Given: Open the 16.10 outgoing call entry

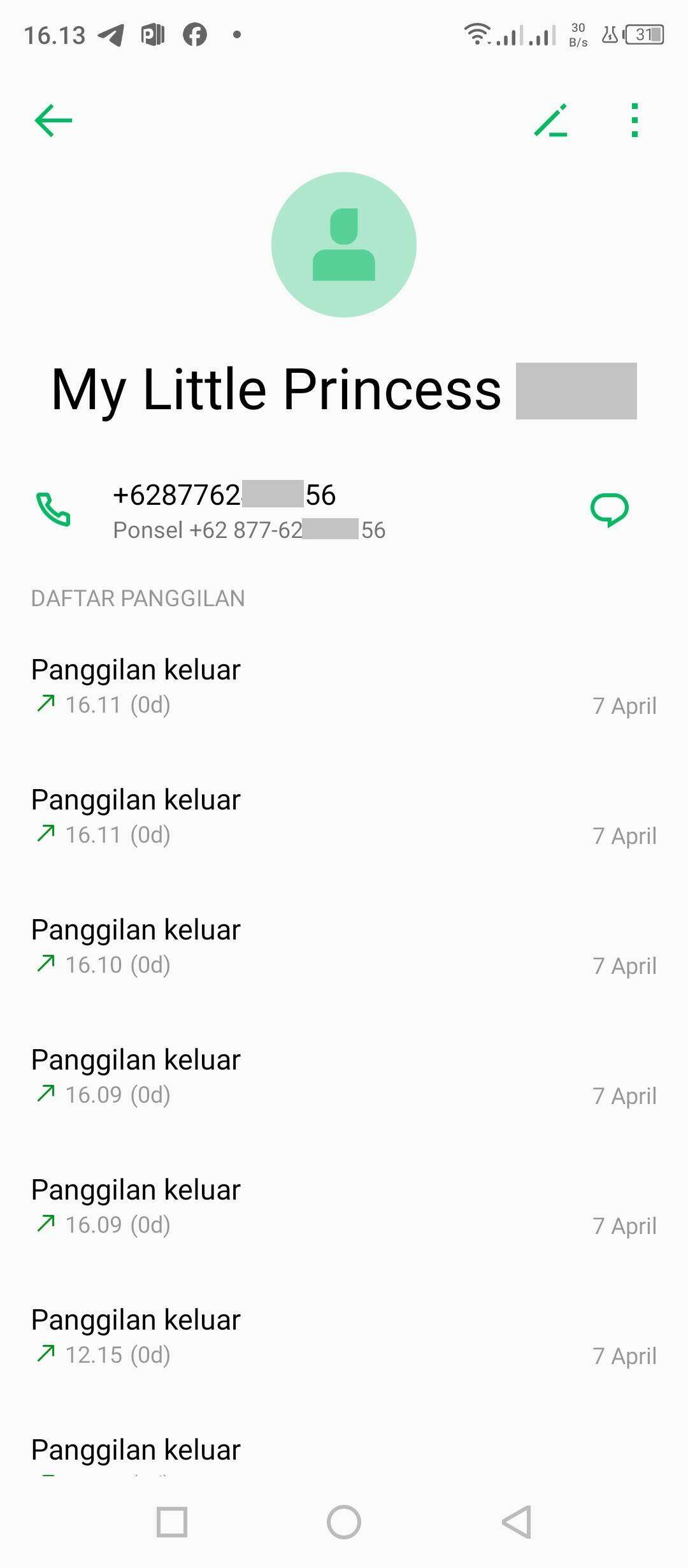Looking at the screenshot, I should pyautogui.click(x=344, y=947).
